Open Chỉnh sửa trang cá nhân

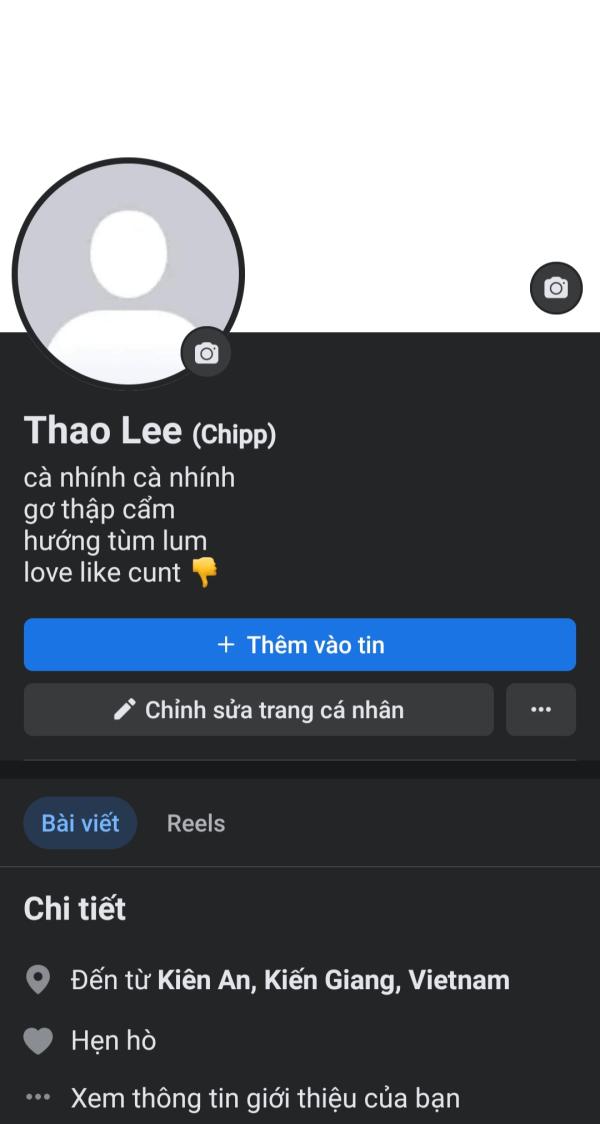click(259, 710)
